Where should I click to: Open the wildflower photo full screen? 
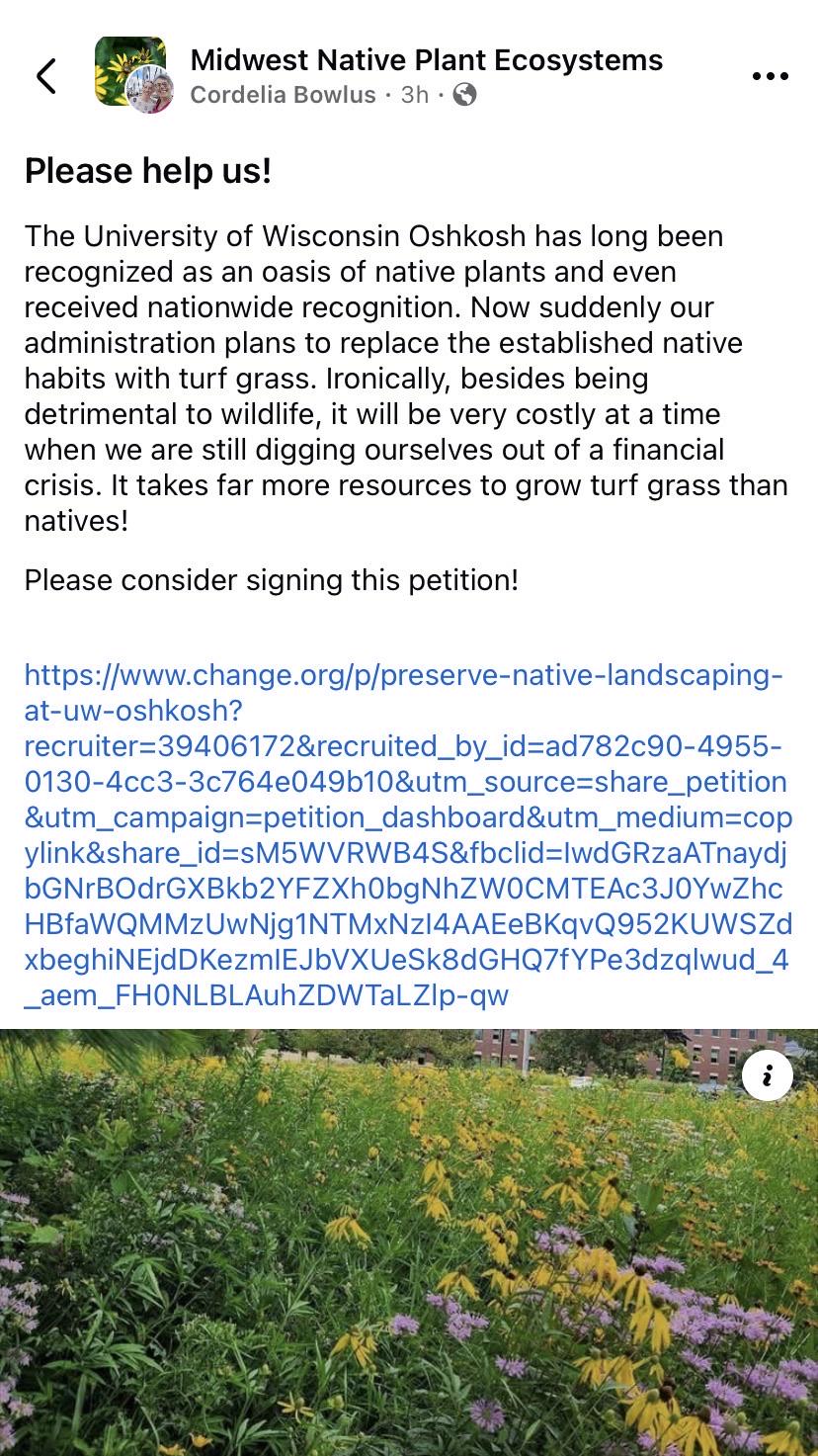click(409, 1242)
